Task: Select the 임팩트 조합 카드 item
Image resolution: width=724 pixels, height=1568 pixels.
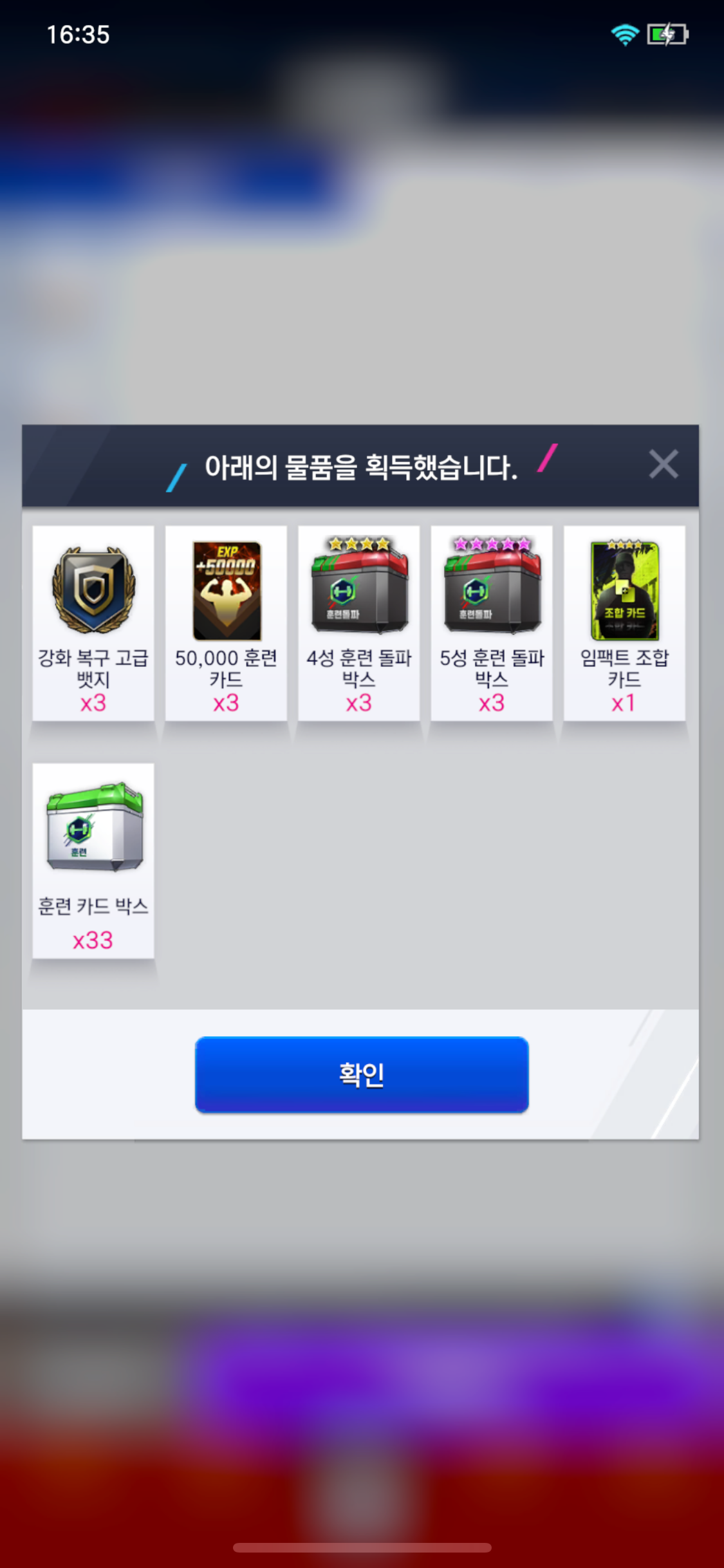Action: click(x=624, y=622)
